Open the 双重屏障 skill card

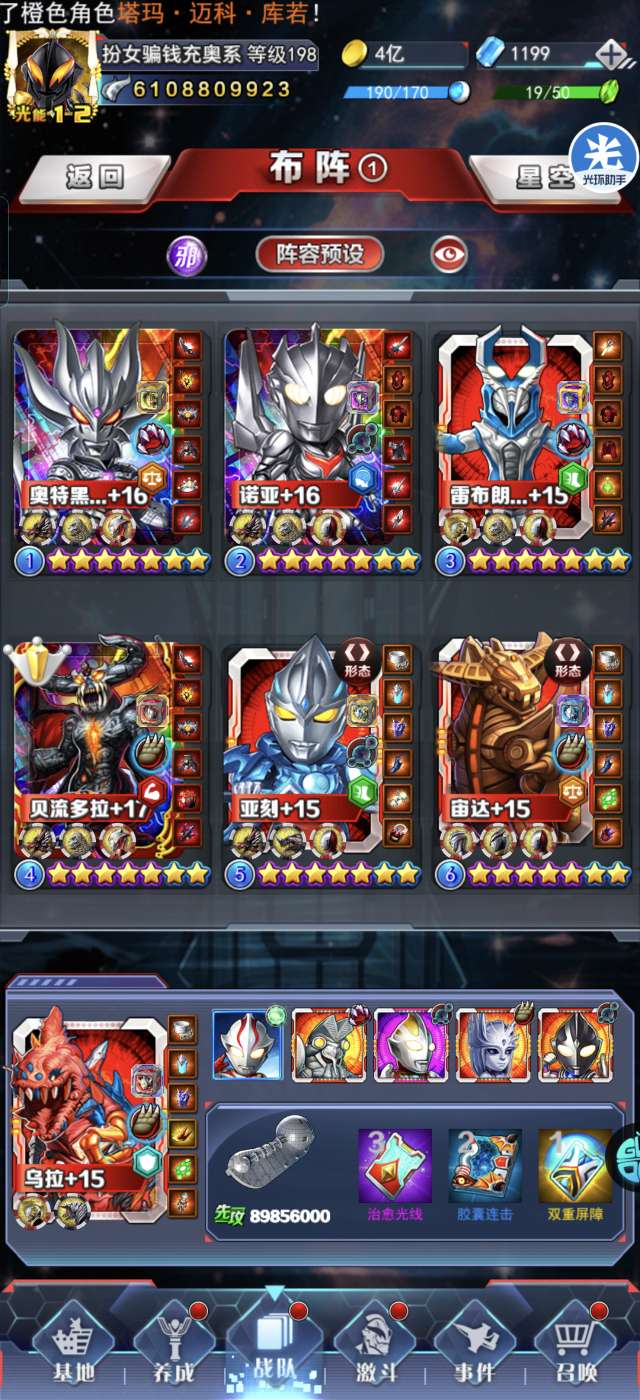pyautogui.click(x=575, y=1176)
